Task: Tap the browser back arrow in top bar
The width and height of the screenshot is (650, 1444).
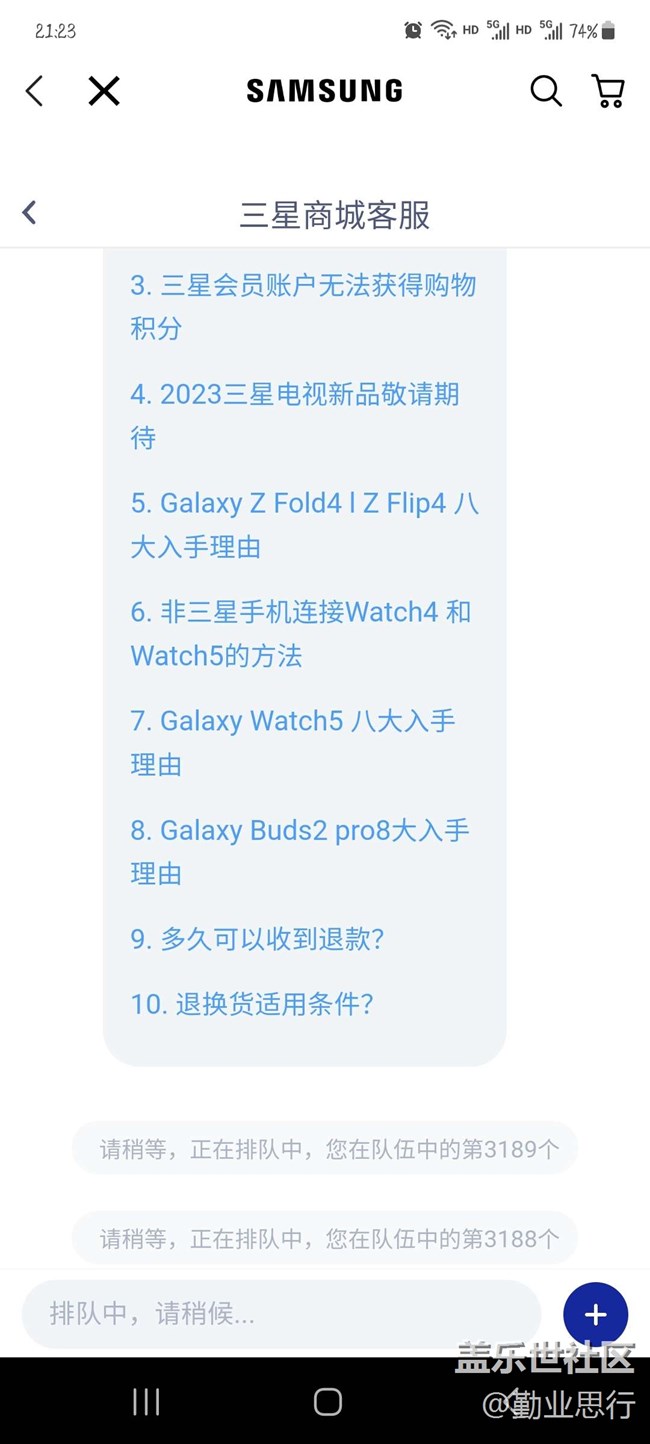Action: coord(34,91)
